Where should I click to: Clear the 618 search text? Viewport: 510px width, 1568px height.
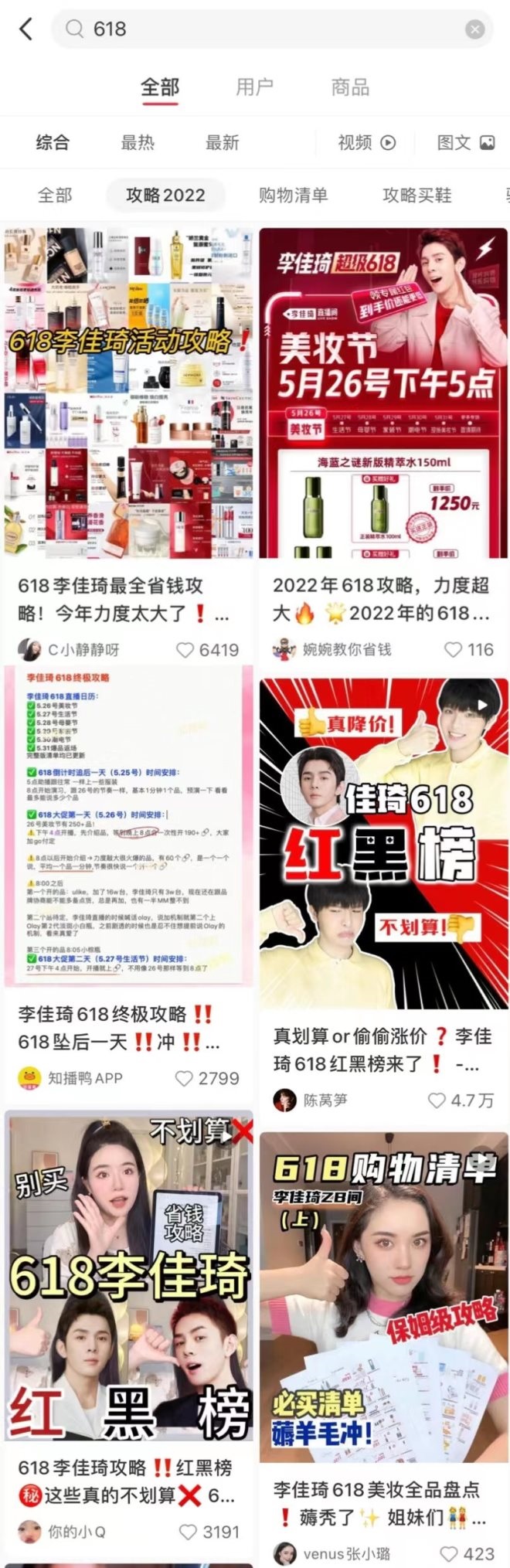tap(474, 29)
